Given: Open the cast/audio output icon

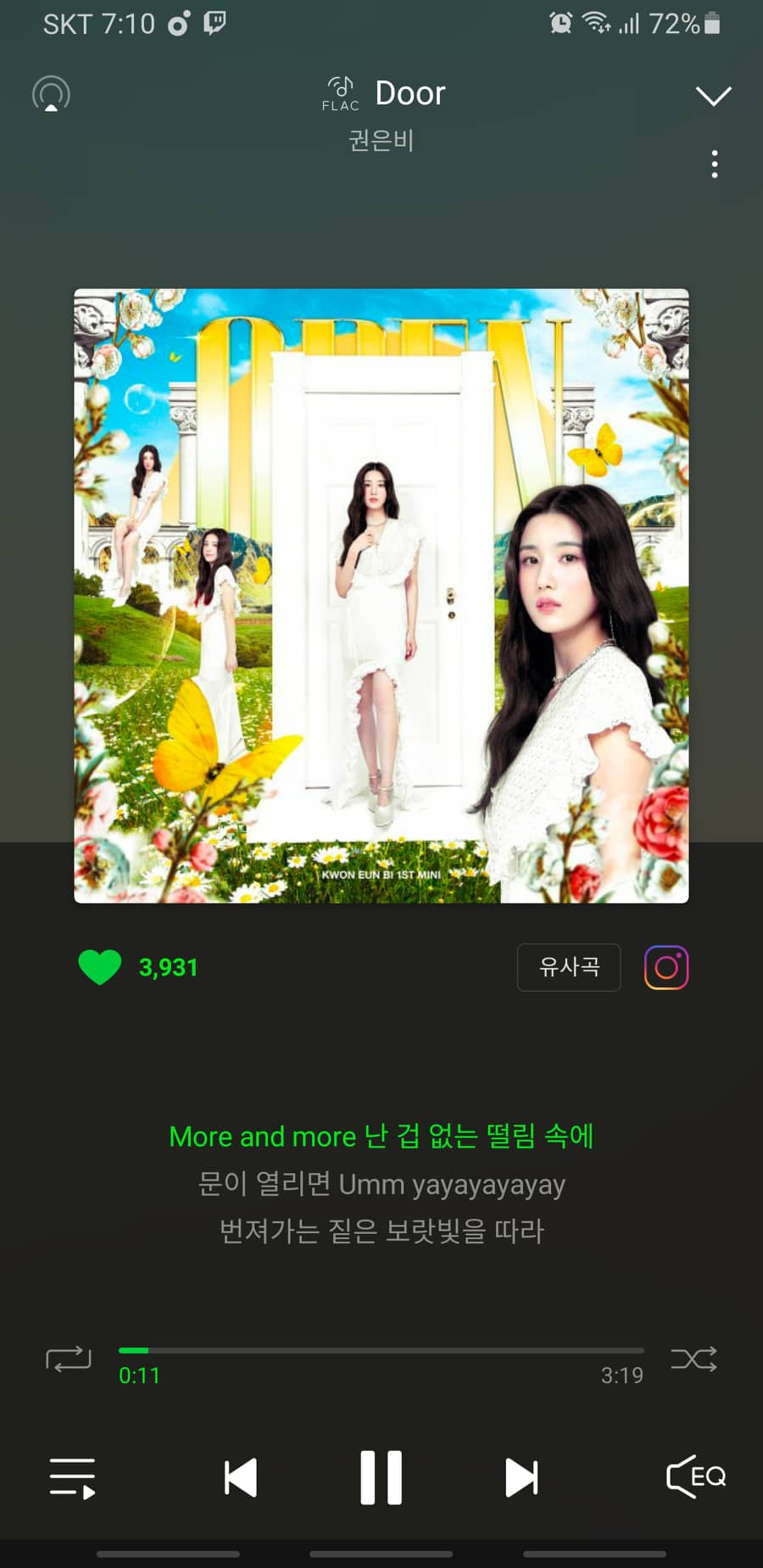Looking at the screenshot, I should point(51,94).
